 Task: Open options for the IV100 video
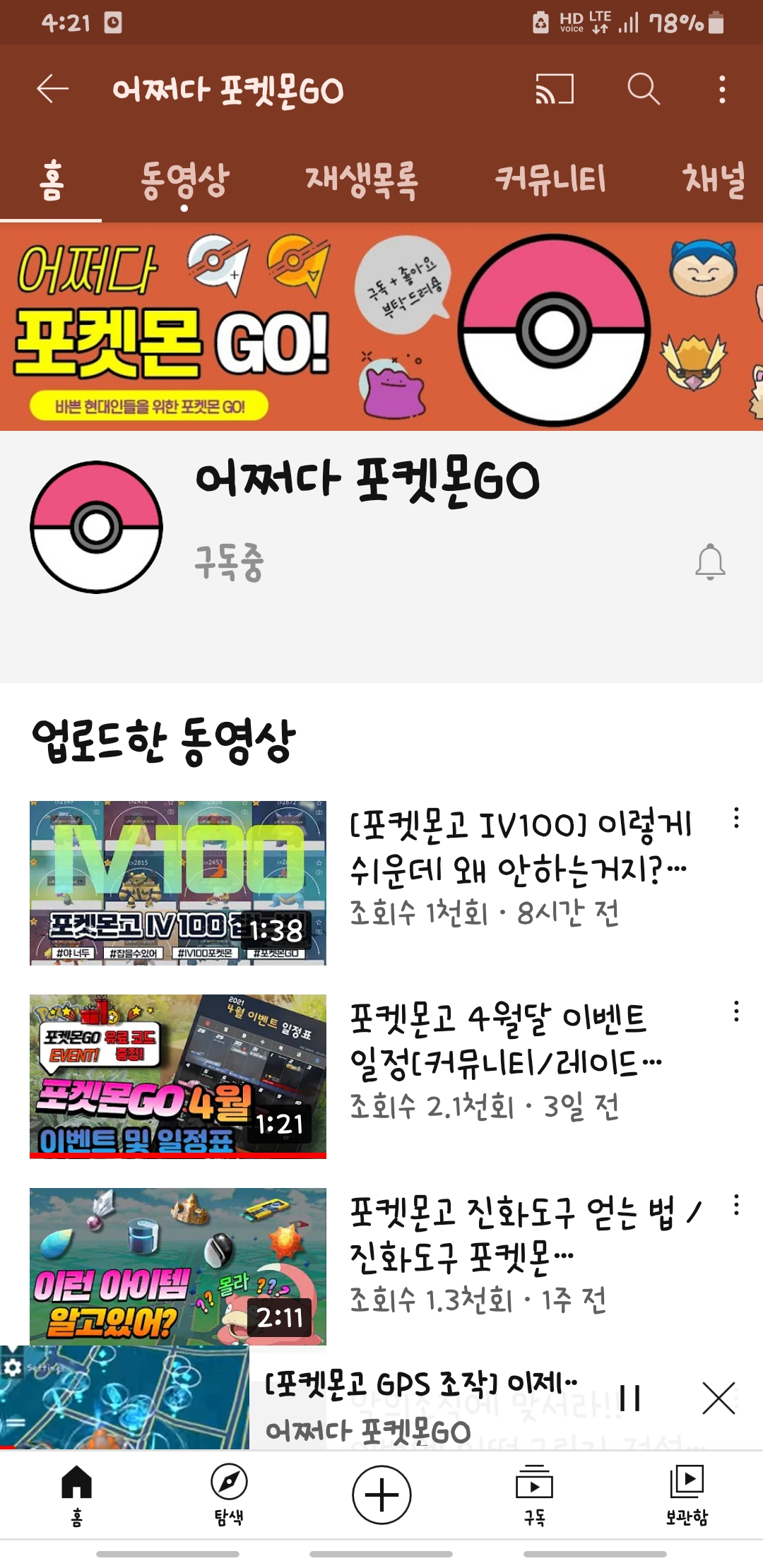(736, 818)
